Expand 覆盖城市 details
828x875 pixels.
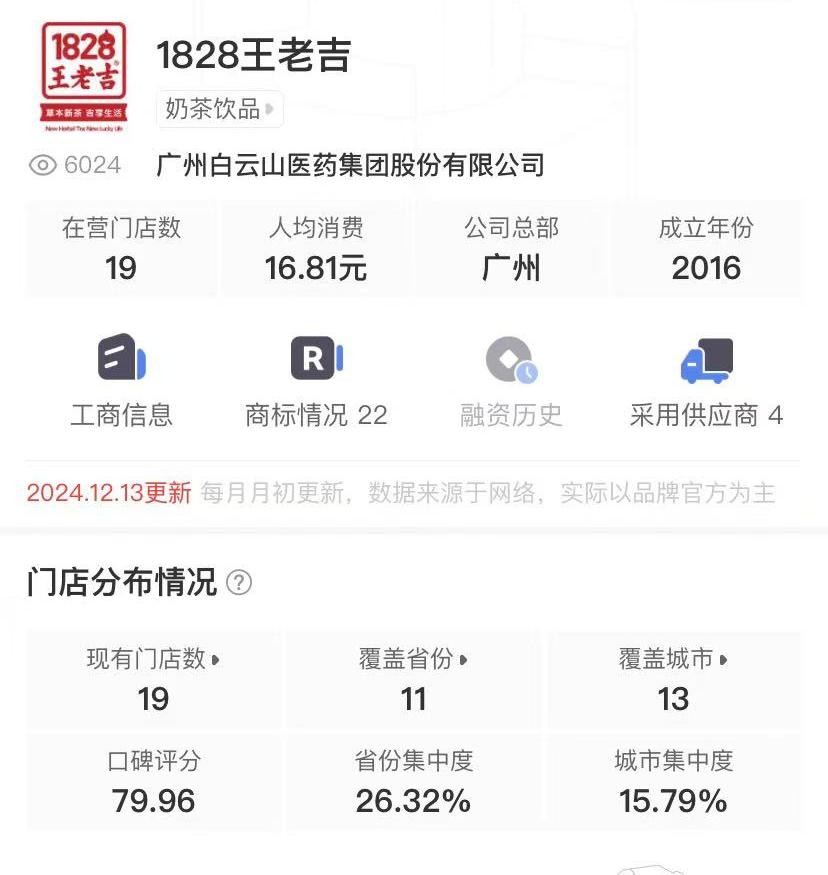(x=673, y=660)
